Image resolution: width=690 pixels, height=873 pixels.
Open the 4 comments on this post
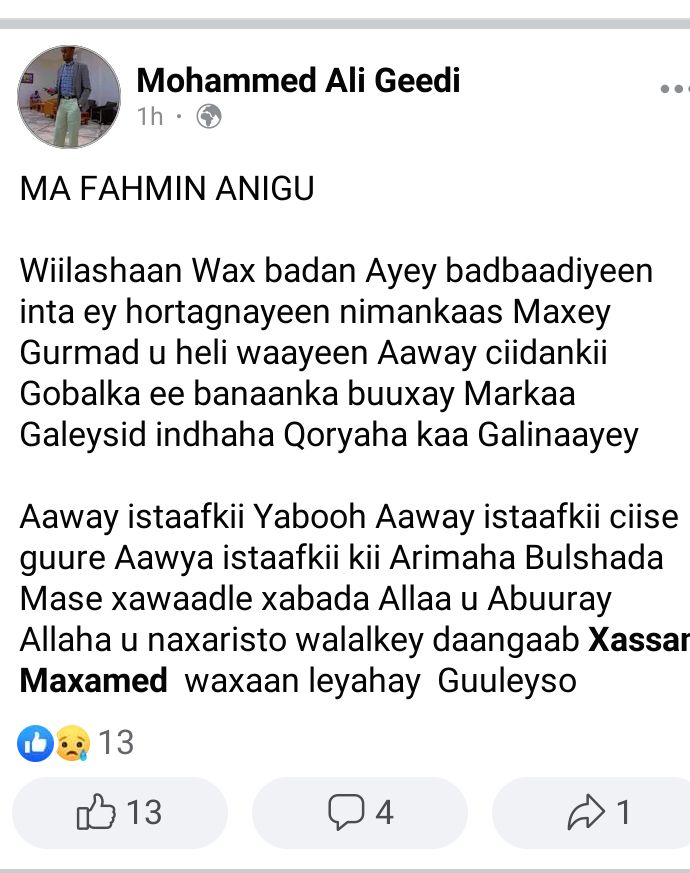(x=359, y=812)
